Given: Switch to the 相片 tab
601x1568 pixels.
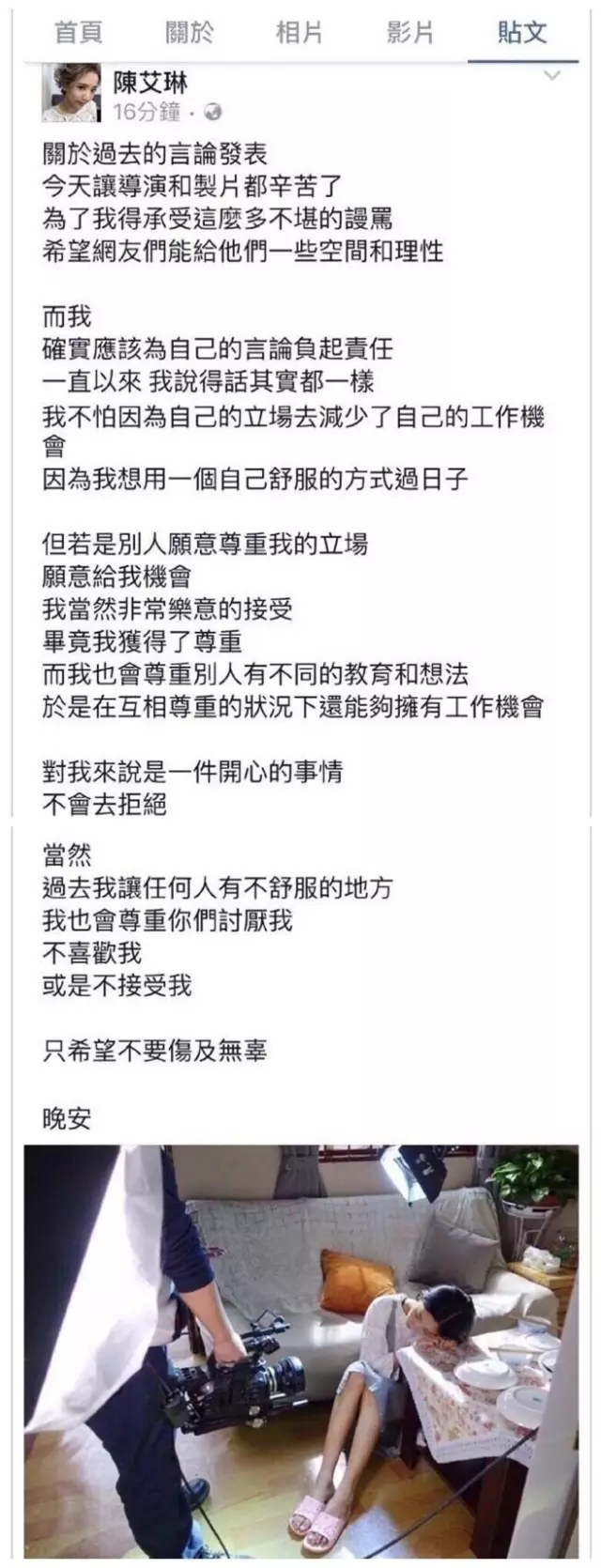Looking at the screenshot, I should coord(300,33).
